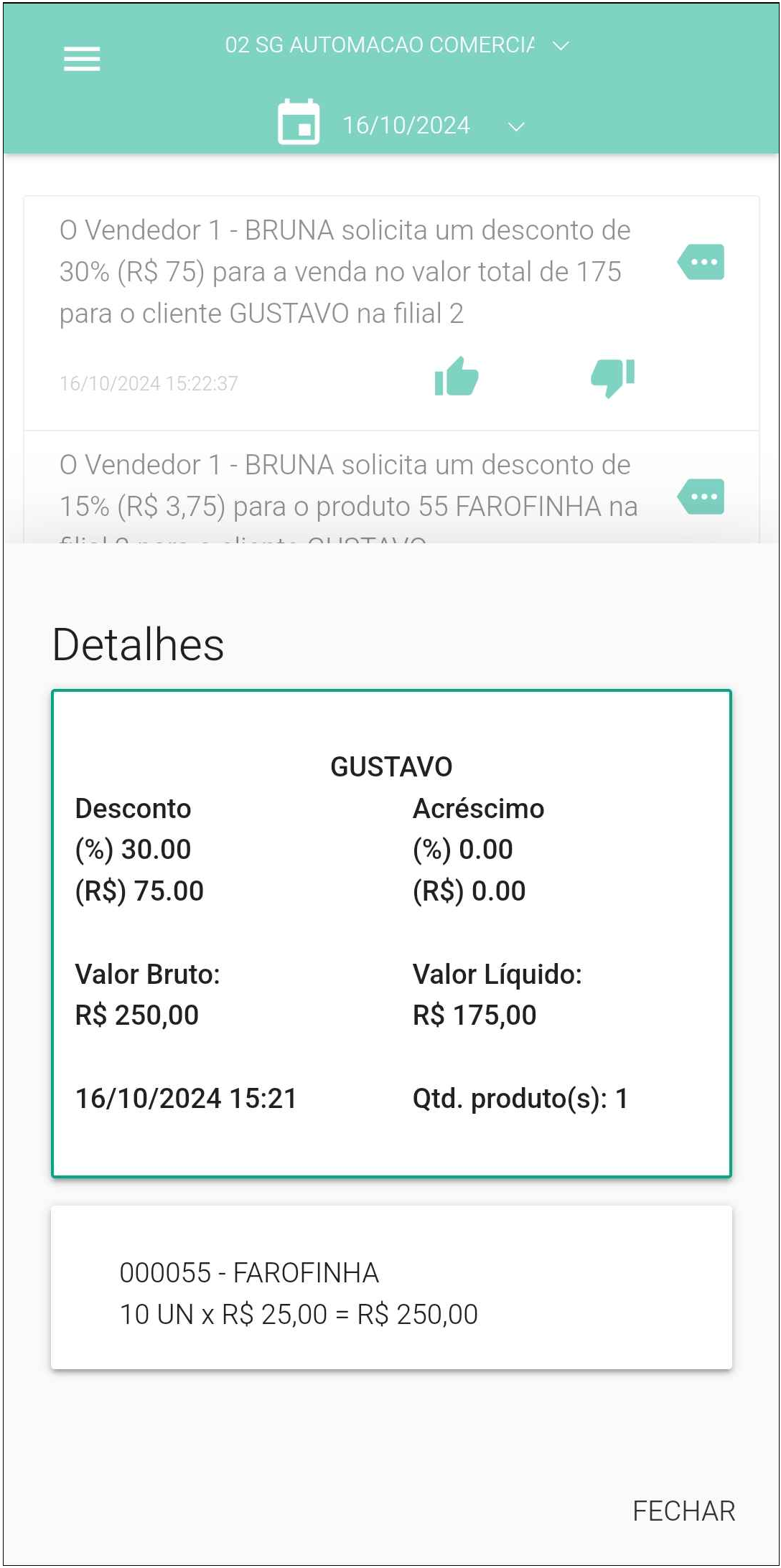781x1568 pixels.
Task: Open details icon on the FAROFINHA 15% request
Action: point(701,497)
